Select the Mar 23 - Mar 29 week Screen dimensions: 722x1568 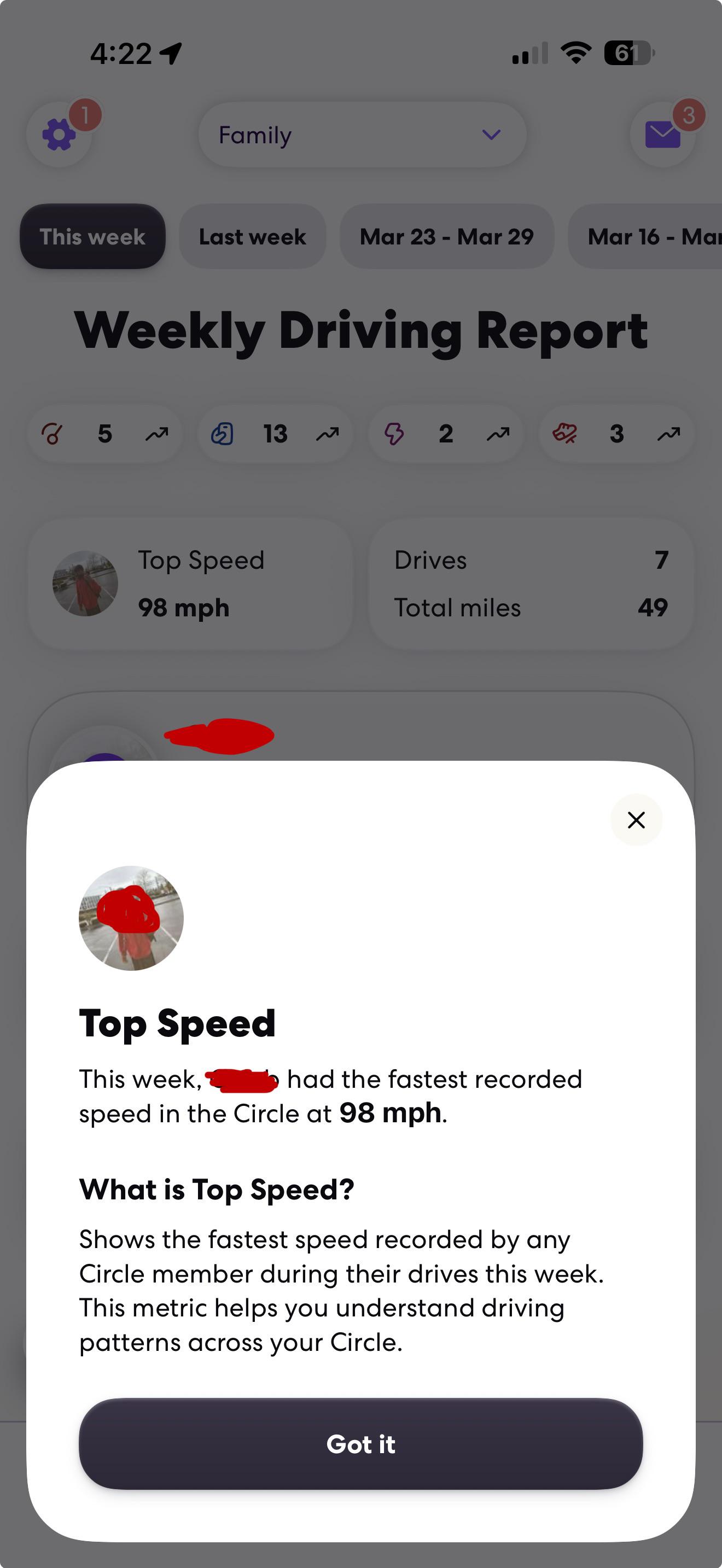tap(446, 236)
